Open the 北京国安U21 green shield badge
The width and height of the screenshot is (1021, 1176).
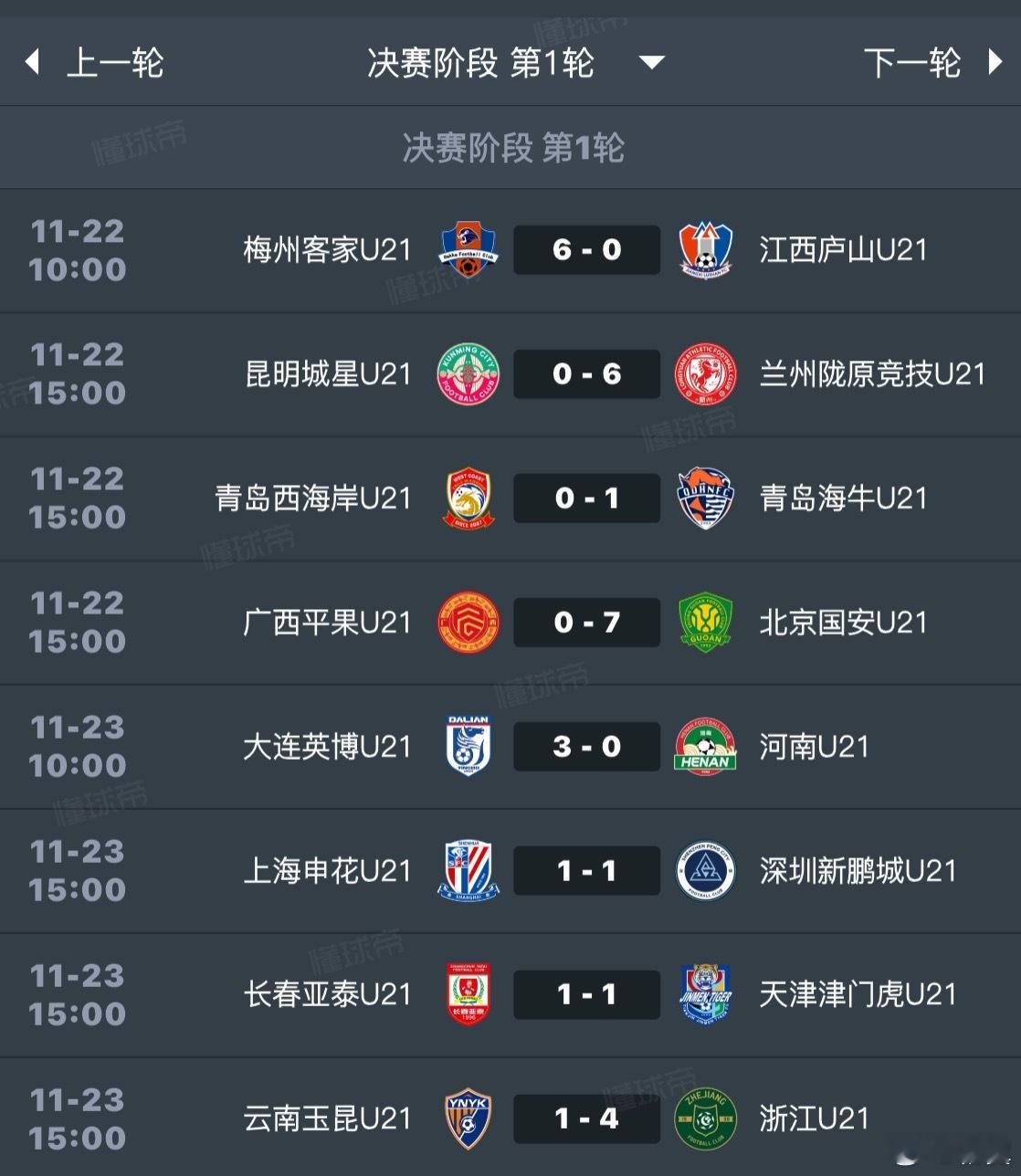[x=703, y=622]
